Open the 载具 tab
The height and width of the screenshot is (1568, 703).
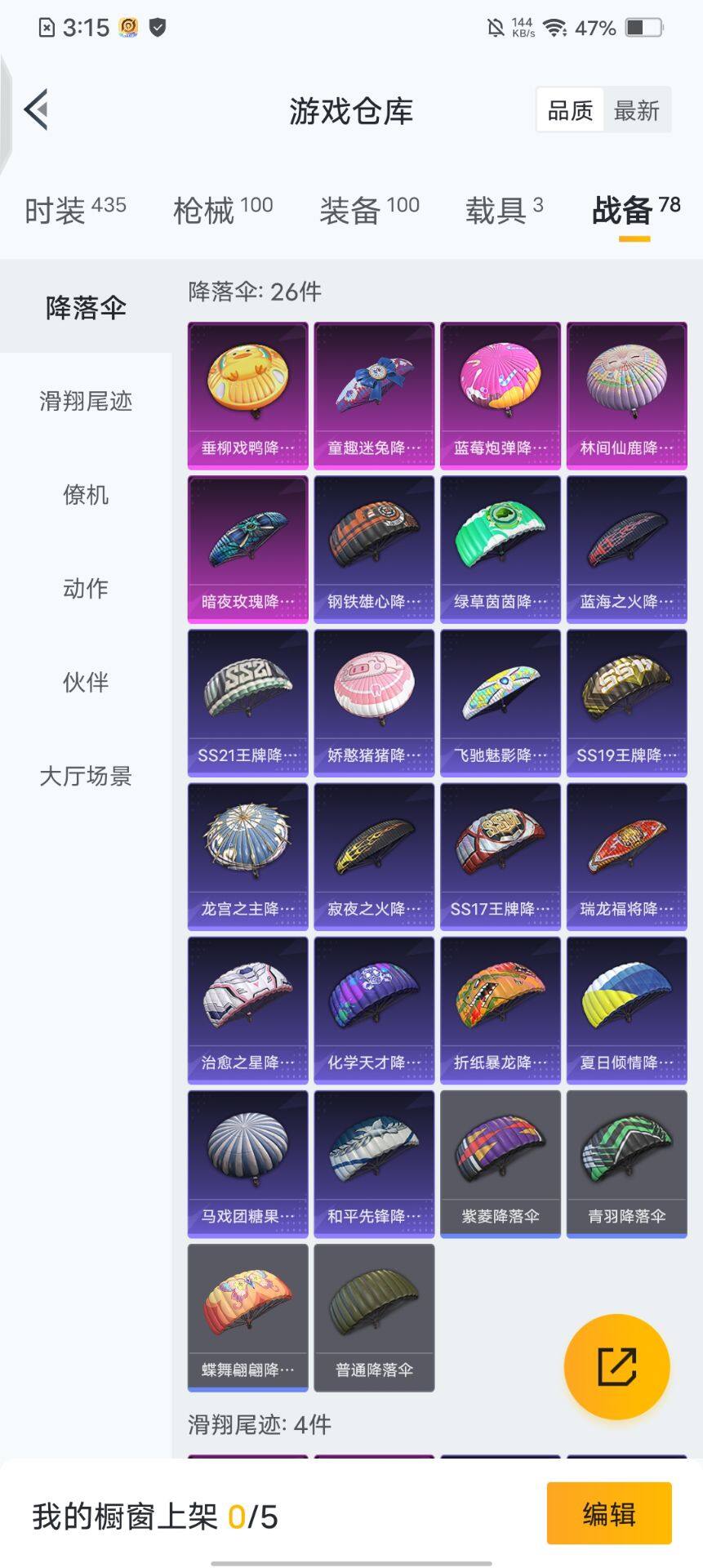(x=504, y=210)
